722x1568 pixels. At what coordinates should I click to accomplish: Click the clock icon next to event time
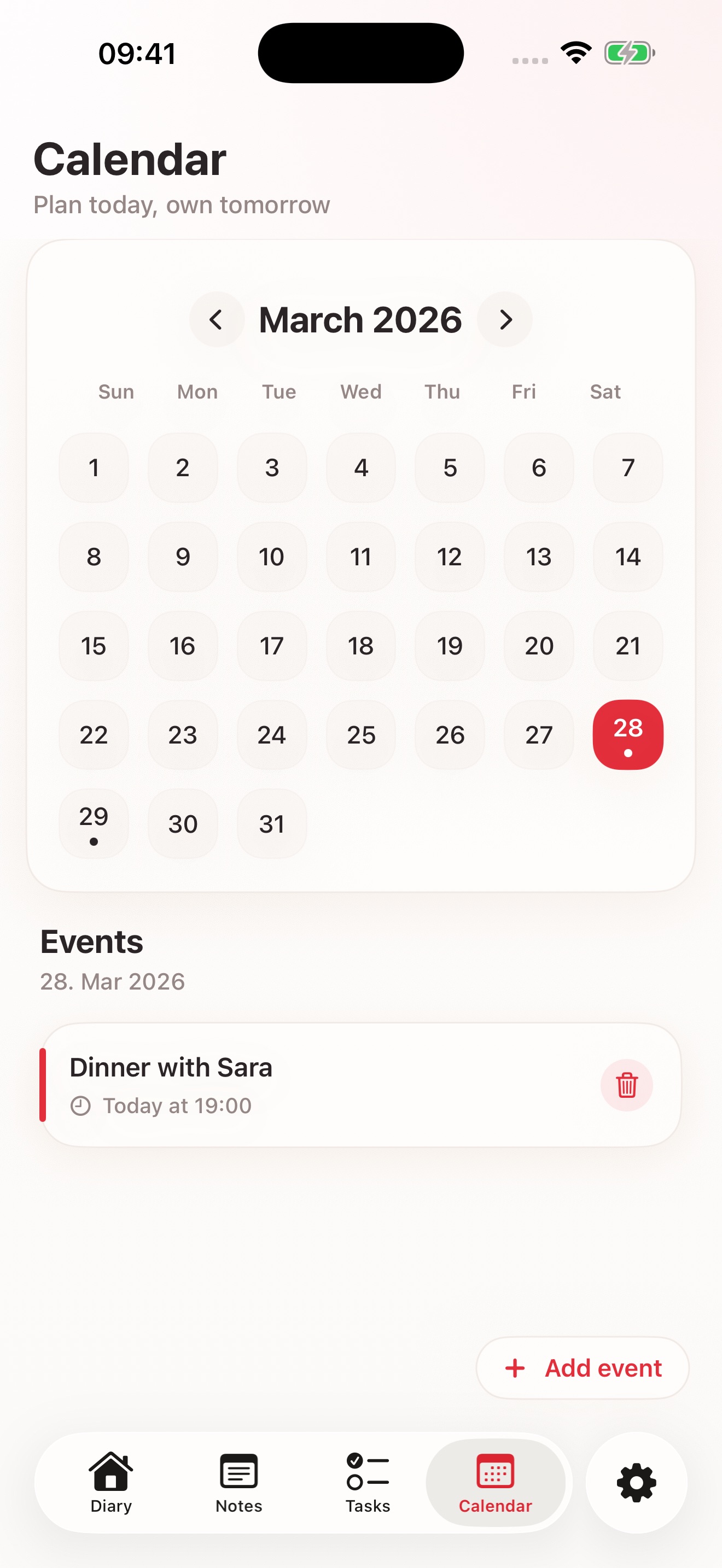click(82, 1105)
